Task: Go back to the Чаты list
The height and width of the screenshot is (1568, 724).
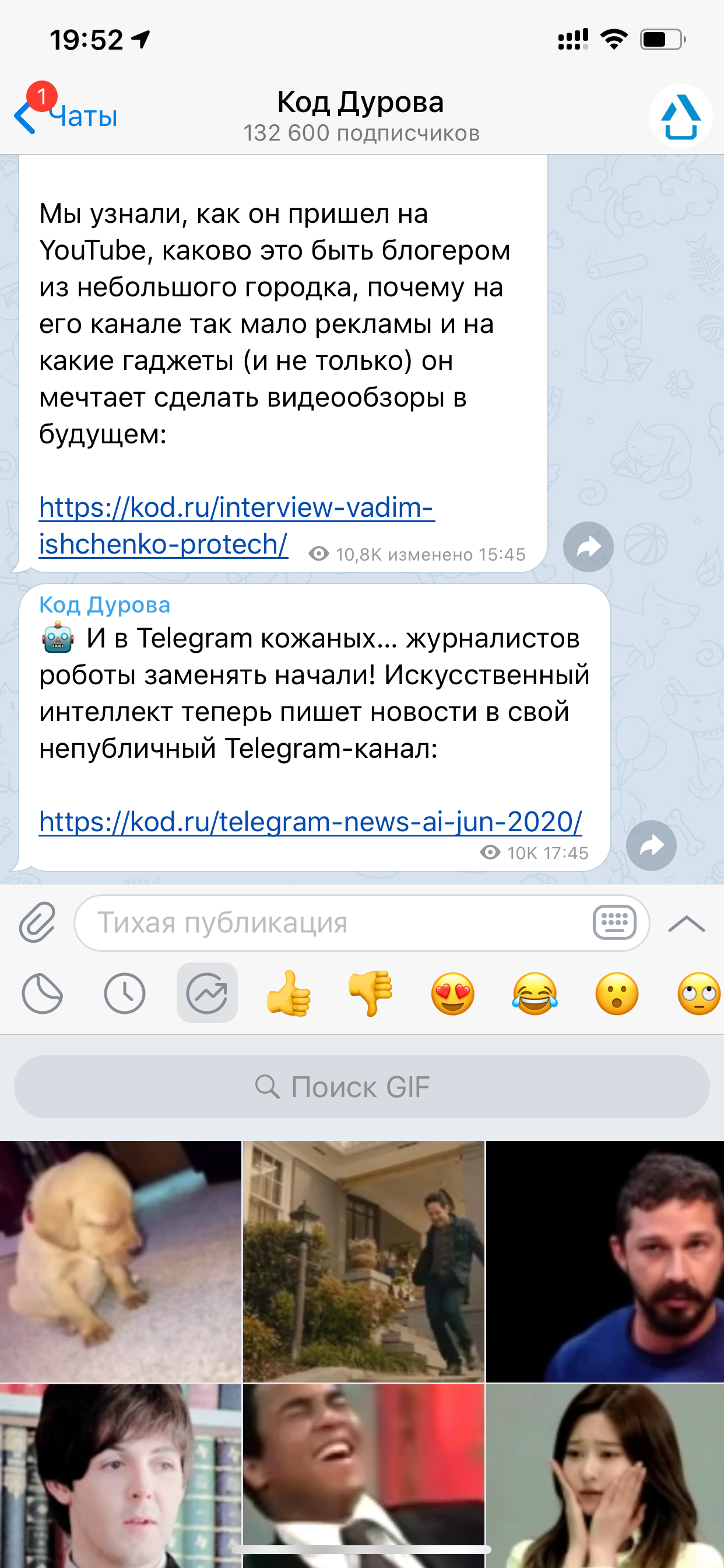Action: point(66,116)
